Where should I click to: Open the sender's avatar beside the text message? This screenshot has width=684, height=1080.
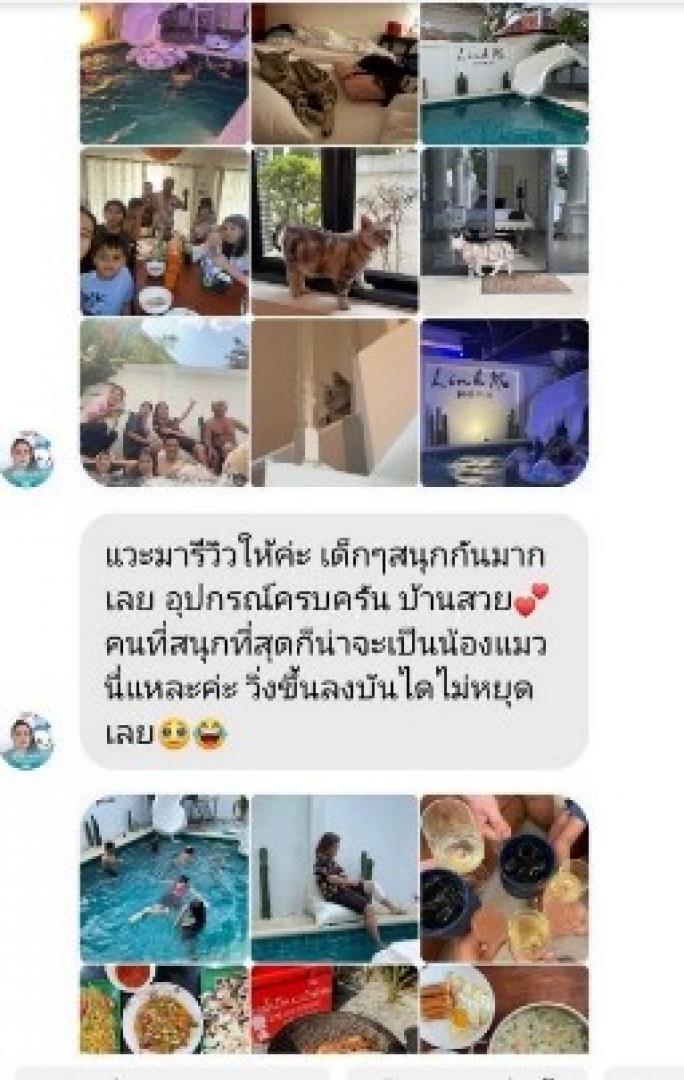[x=27, y=741]
